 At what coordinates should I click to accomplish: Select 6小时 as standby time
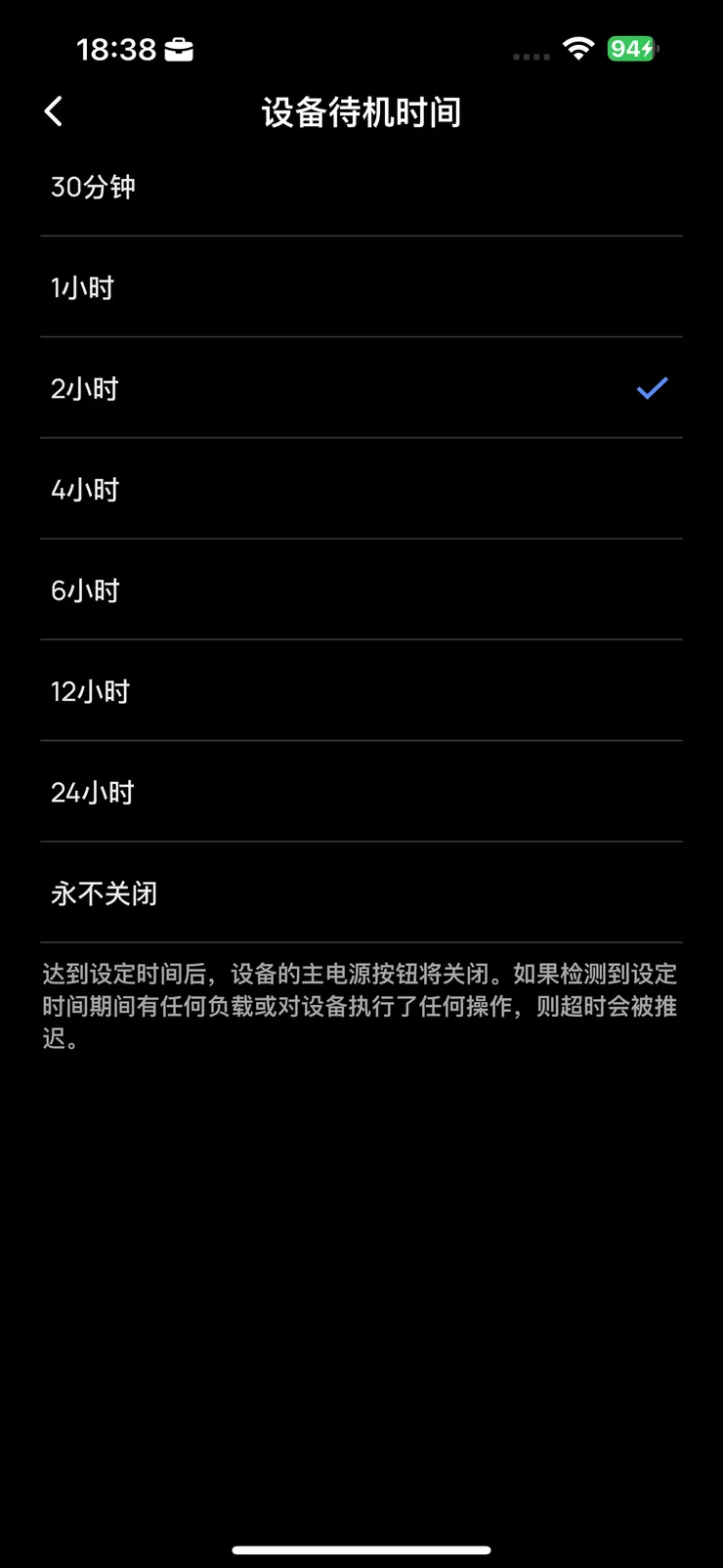click(84, 590)
